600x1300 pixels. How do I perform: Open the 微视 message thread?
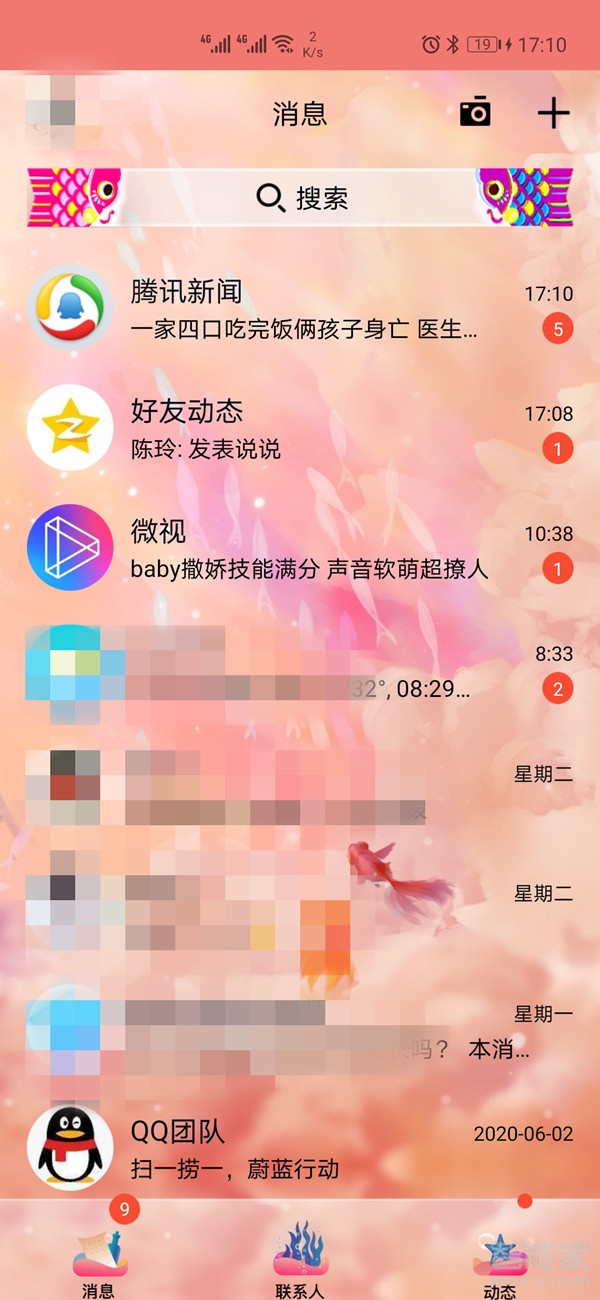pos(300,548)
